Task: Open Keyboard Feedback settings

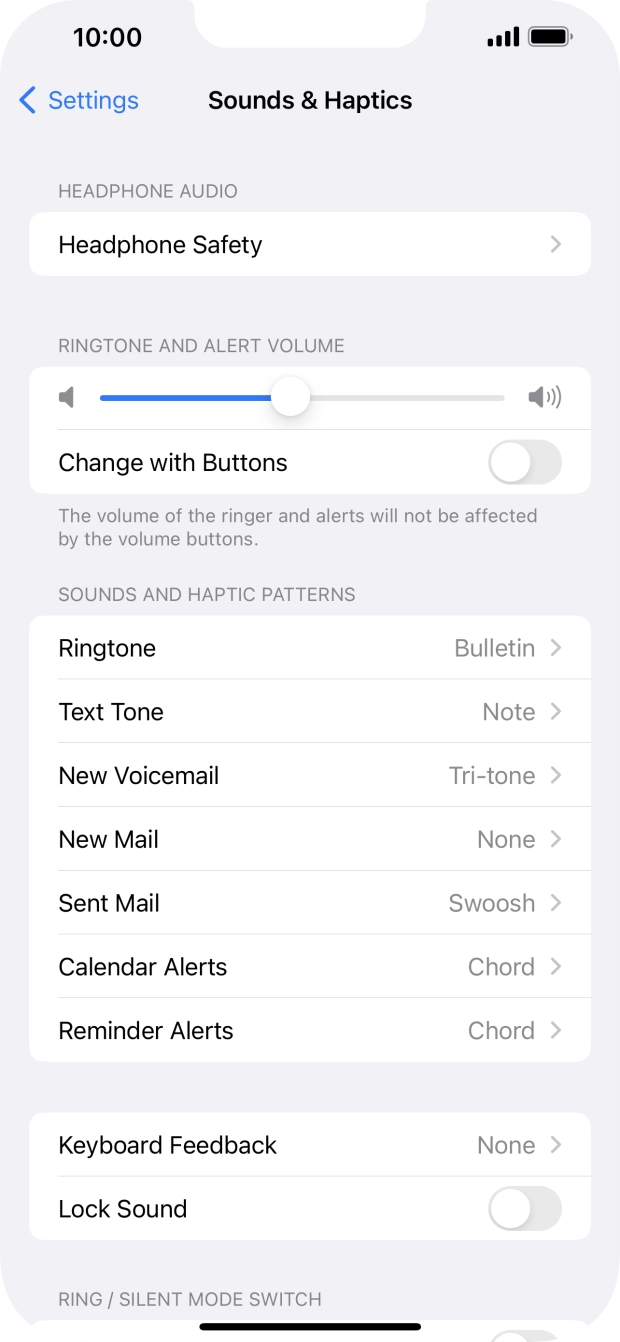Action: pos(309,1145)
